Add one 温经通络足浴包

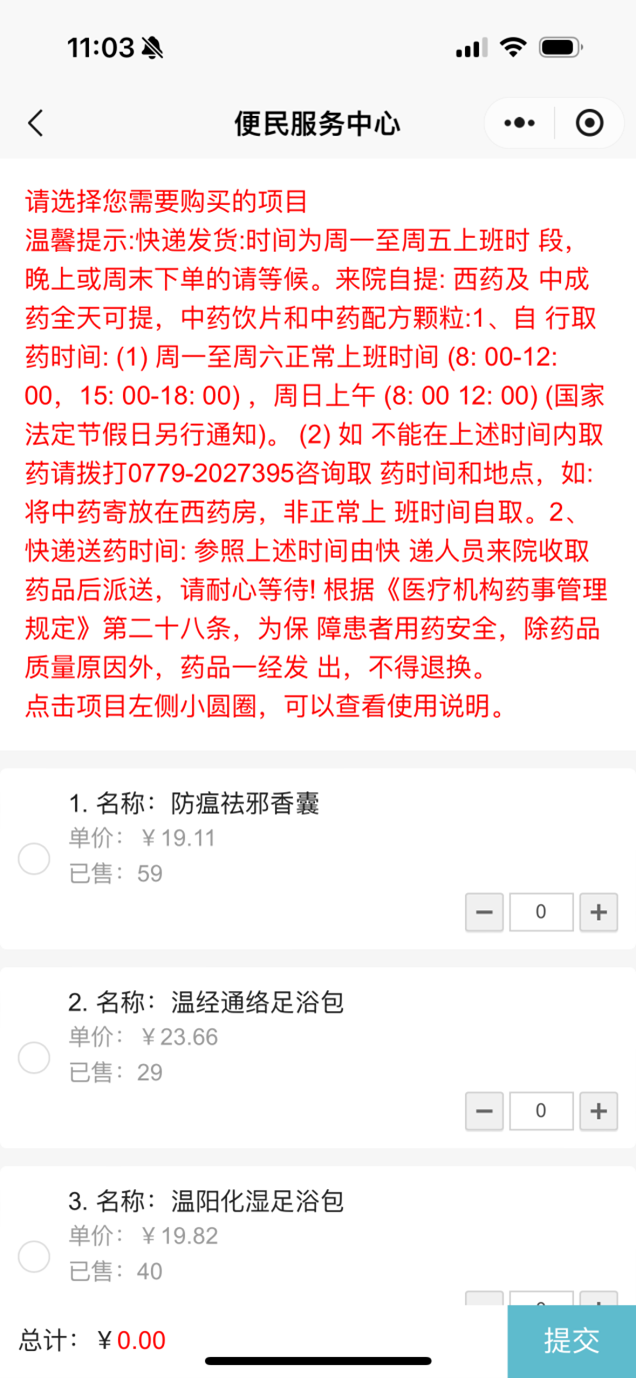[599, 1110]
